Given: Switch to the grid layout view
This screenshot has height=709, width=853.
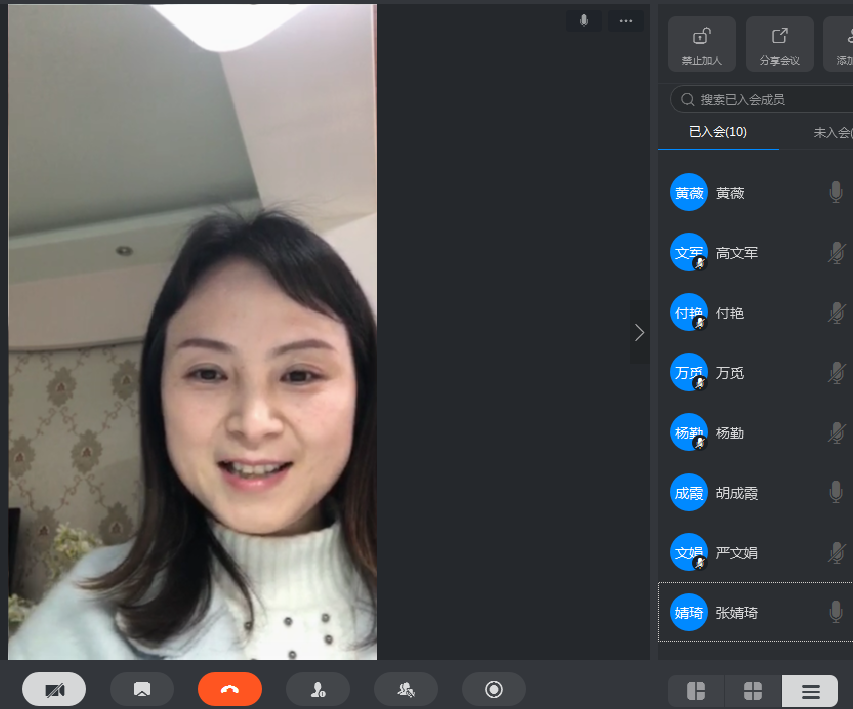Looking at the screenshot, I should click(753, 690).
